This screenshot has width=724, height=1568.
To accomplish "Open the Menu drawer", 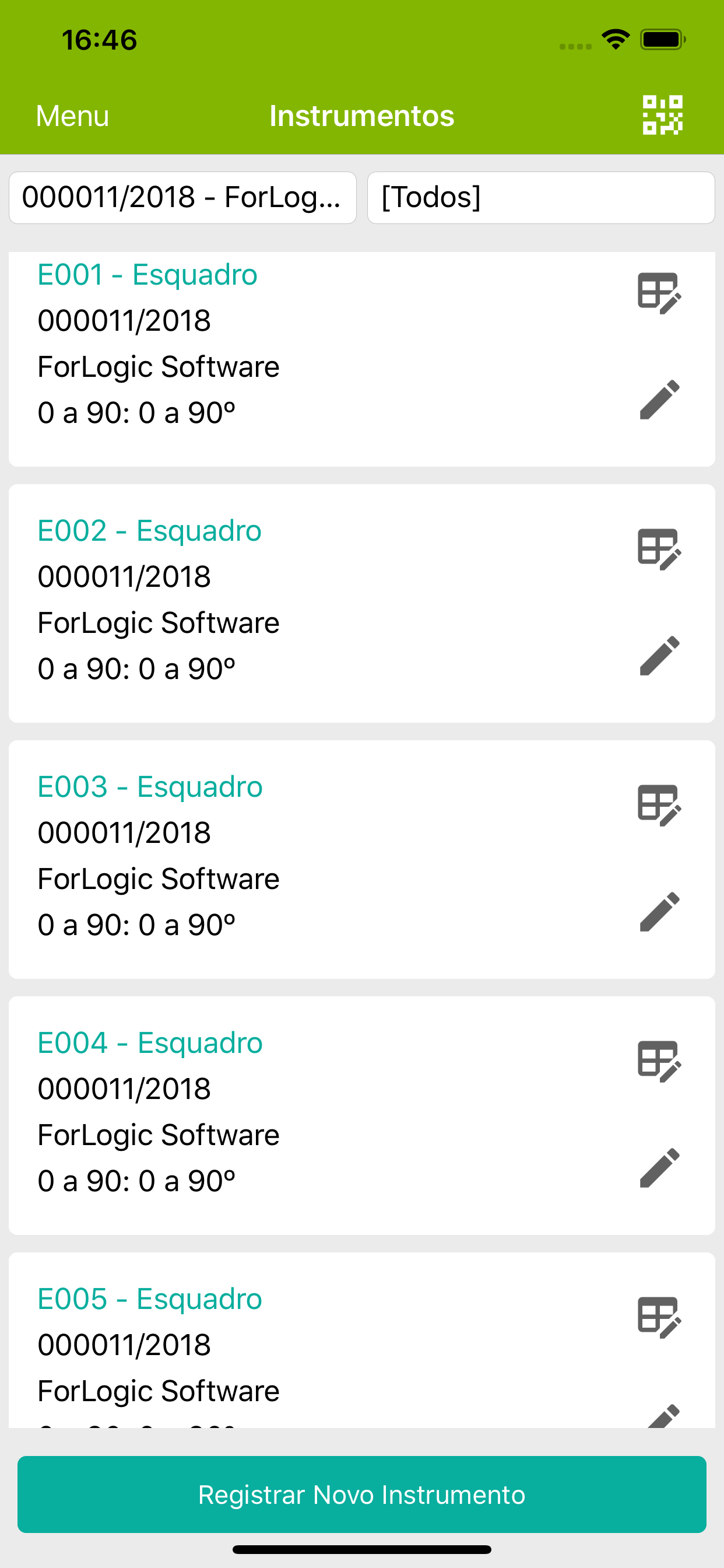I will (72, 116).
